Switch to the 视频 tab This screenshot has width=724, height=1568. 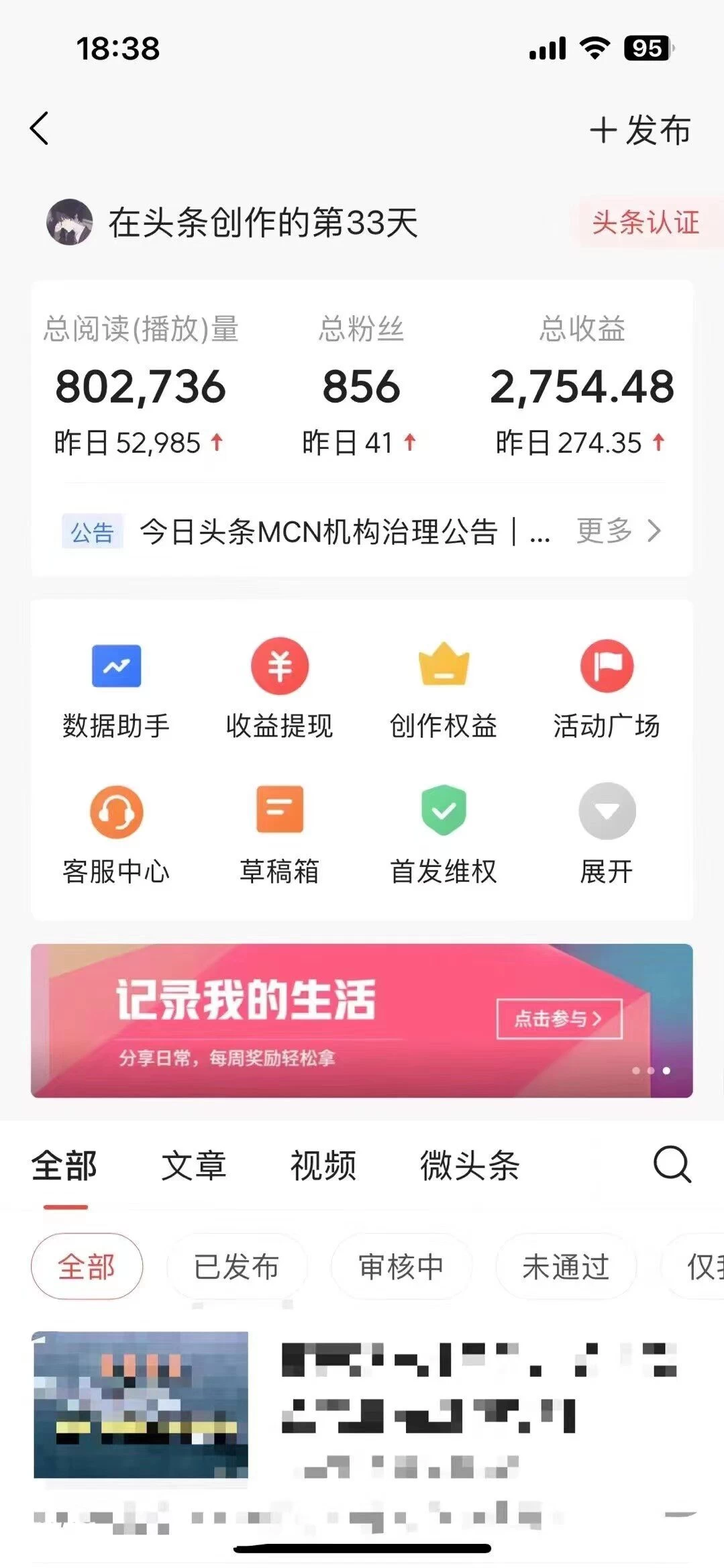(x=324, y=1165)
